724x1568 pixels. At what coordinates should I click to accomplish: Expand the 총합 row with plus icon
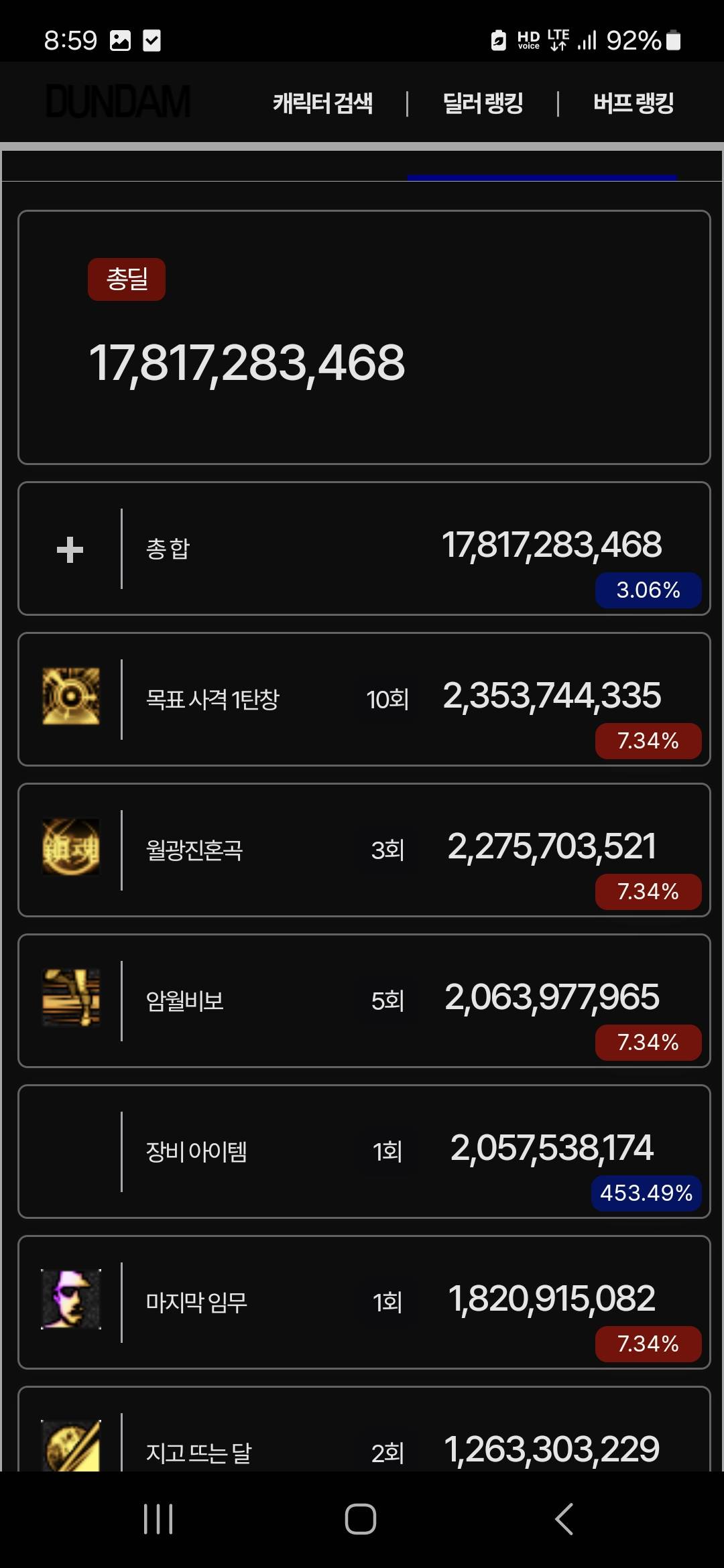[70, 549]
